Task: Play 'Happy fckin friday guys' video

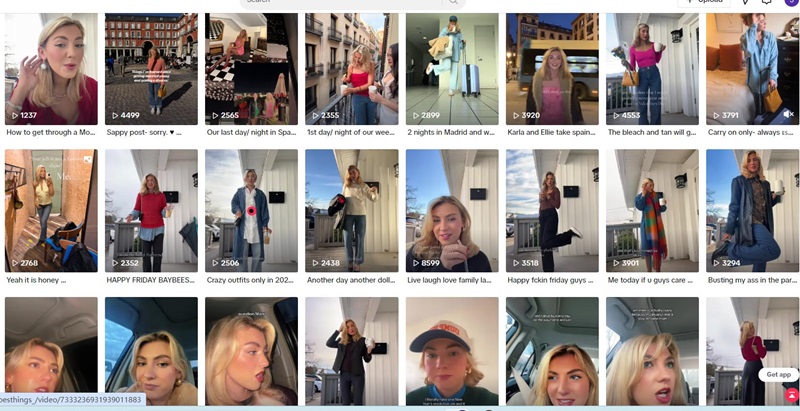Action: [552, 211]
